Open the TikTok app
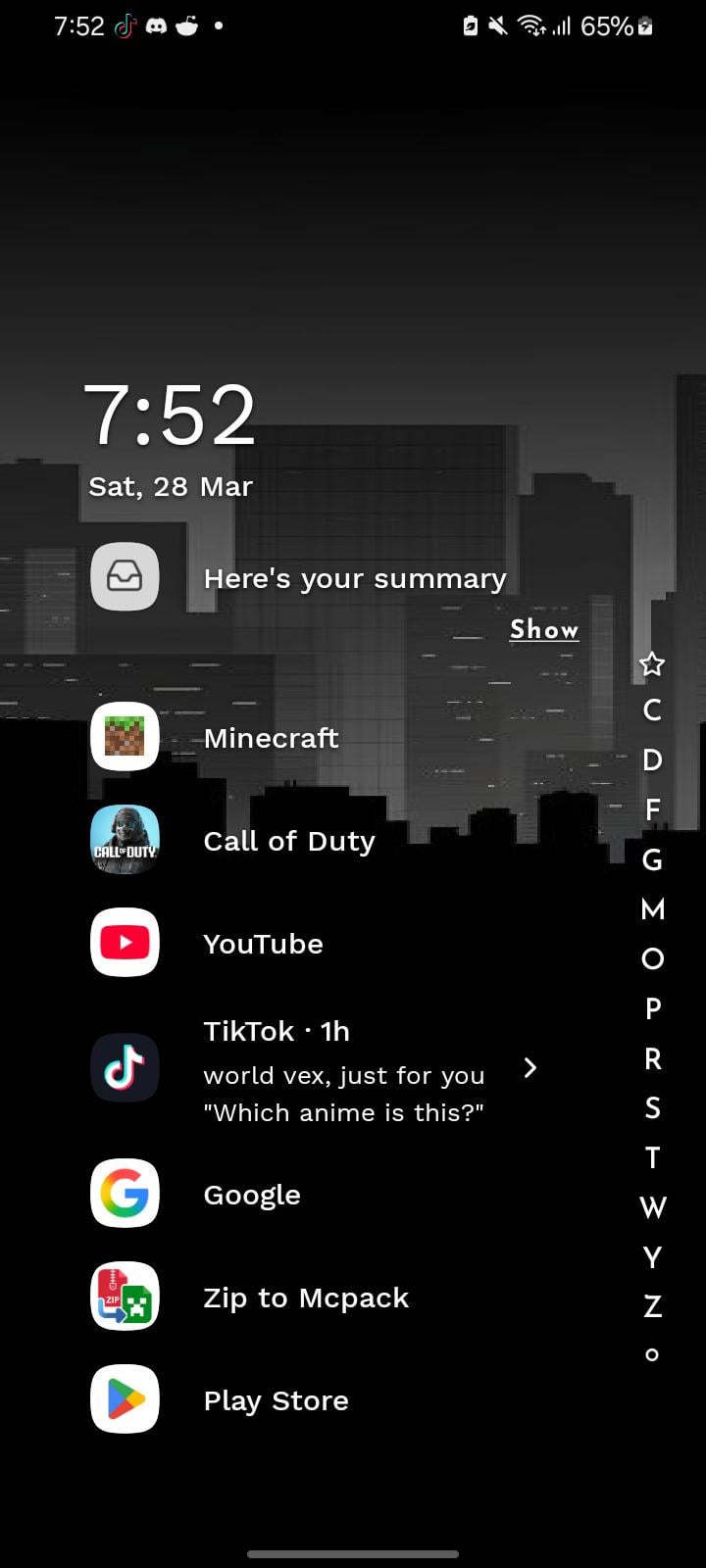The image size is (706, 1568). [126, 1068]
